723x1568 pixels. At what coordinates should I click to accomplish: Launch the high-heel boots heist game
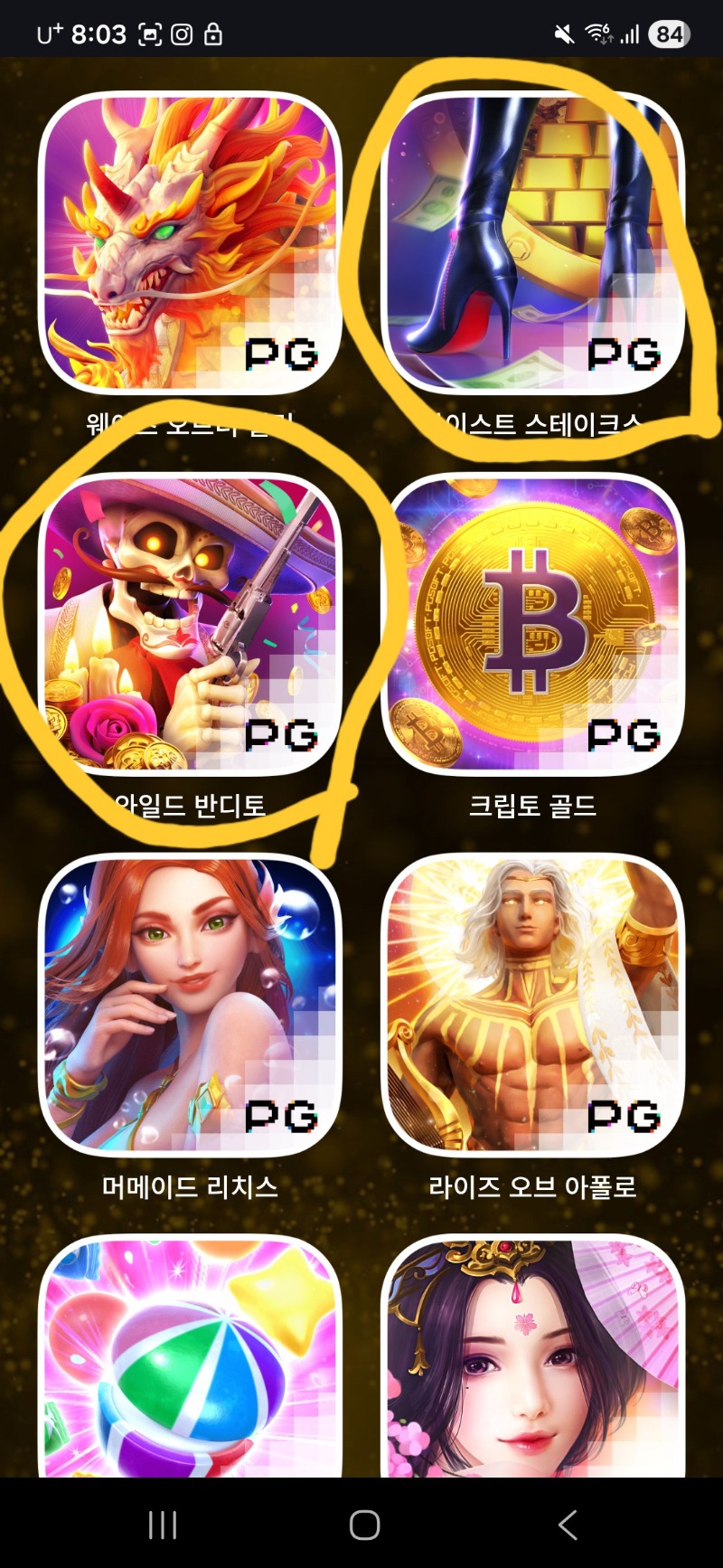tap(532, 242)
